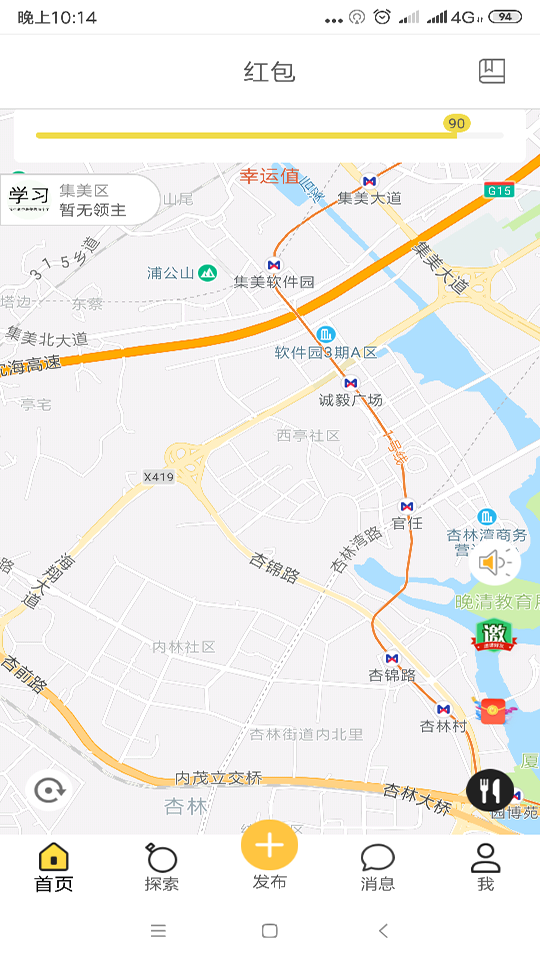Screen dimensions: 540x960
Task: Open the fork and knife food button
Action: (x=490, y=790)
